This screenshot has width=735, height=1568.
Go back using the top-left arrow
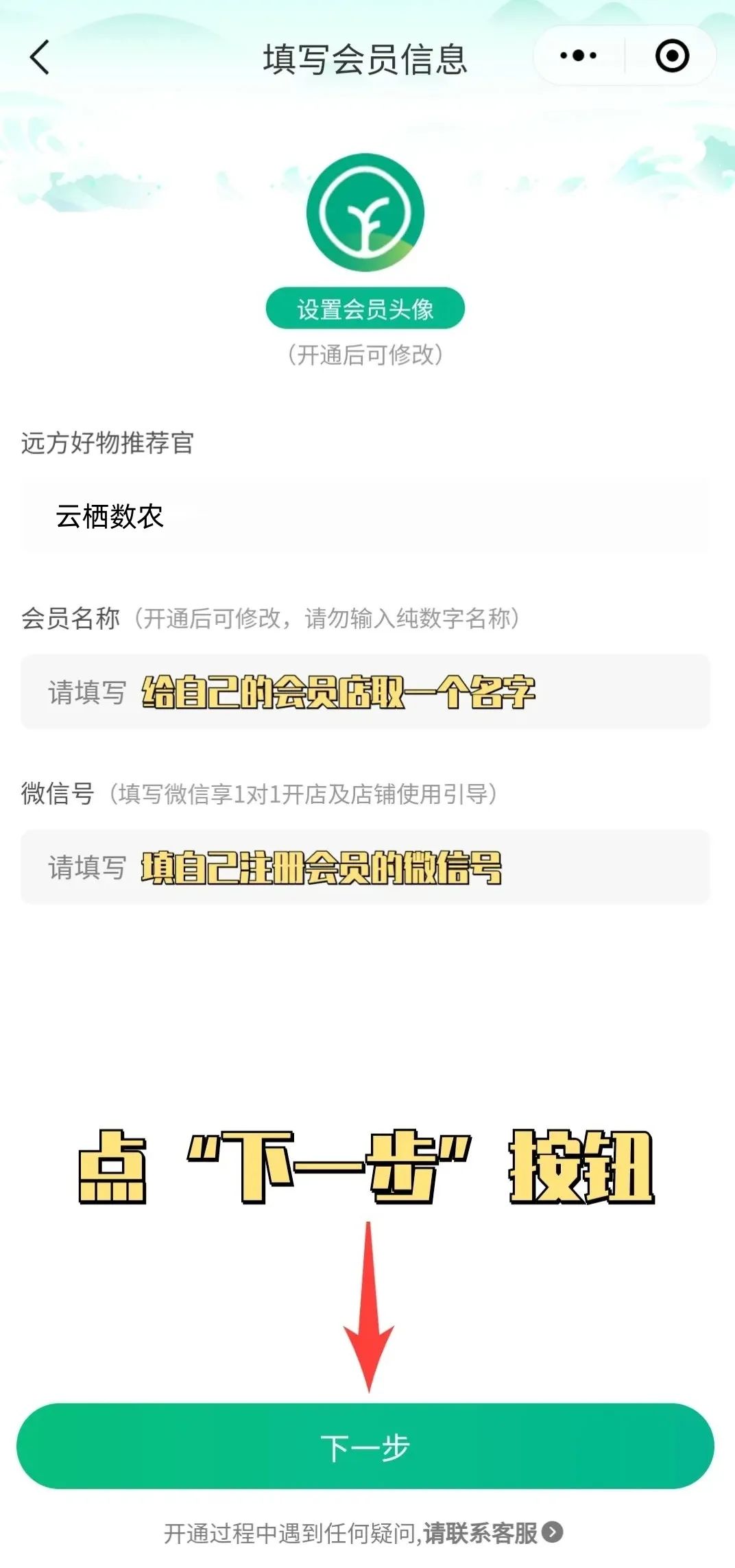point(40,57)
